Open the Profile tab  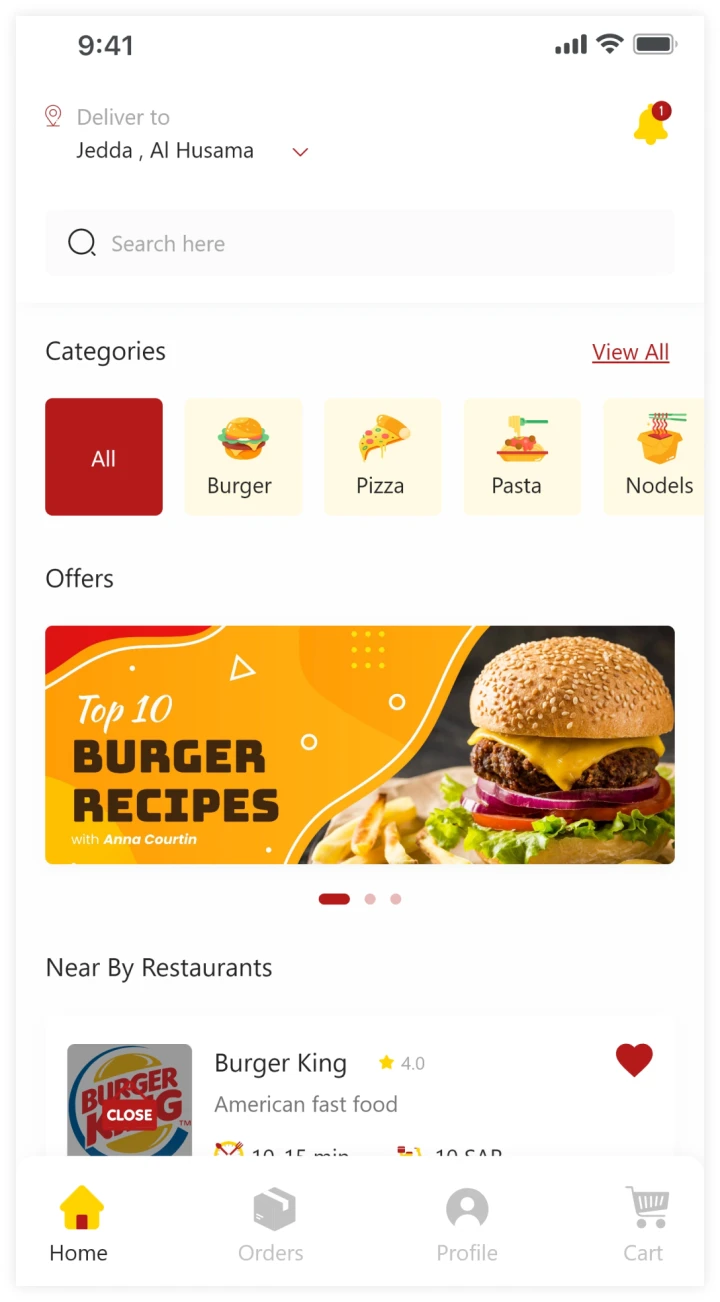click(x=467, y=1222)
